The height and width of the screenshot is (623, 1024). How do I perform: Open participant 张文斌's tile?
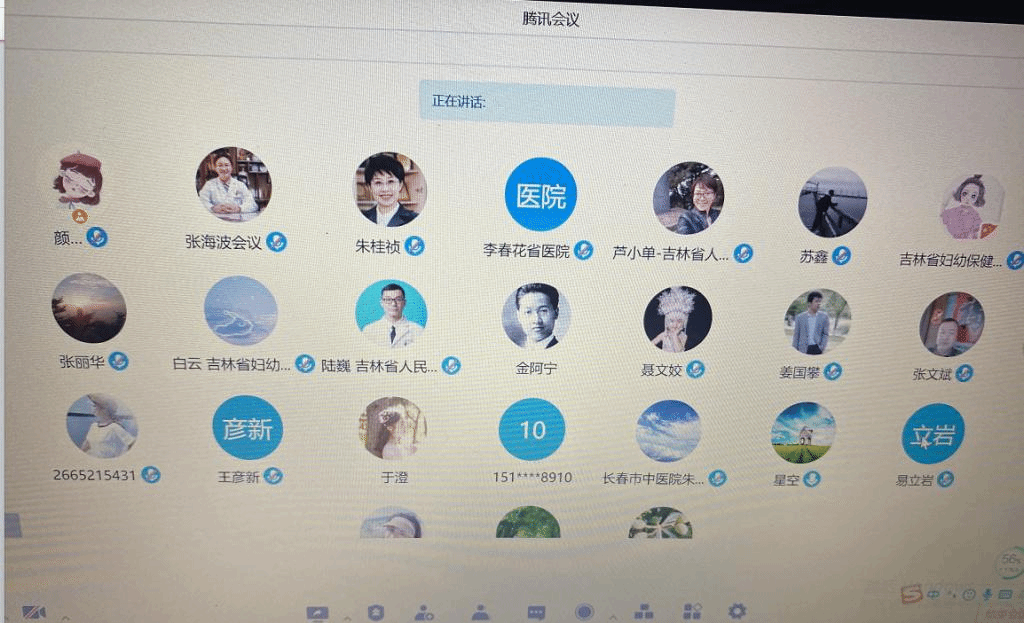coord(951,324)
